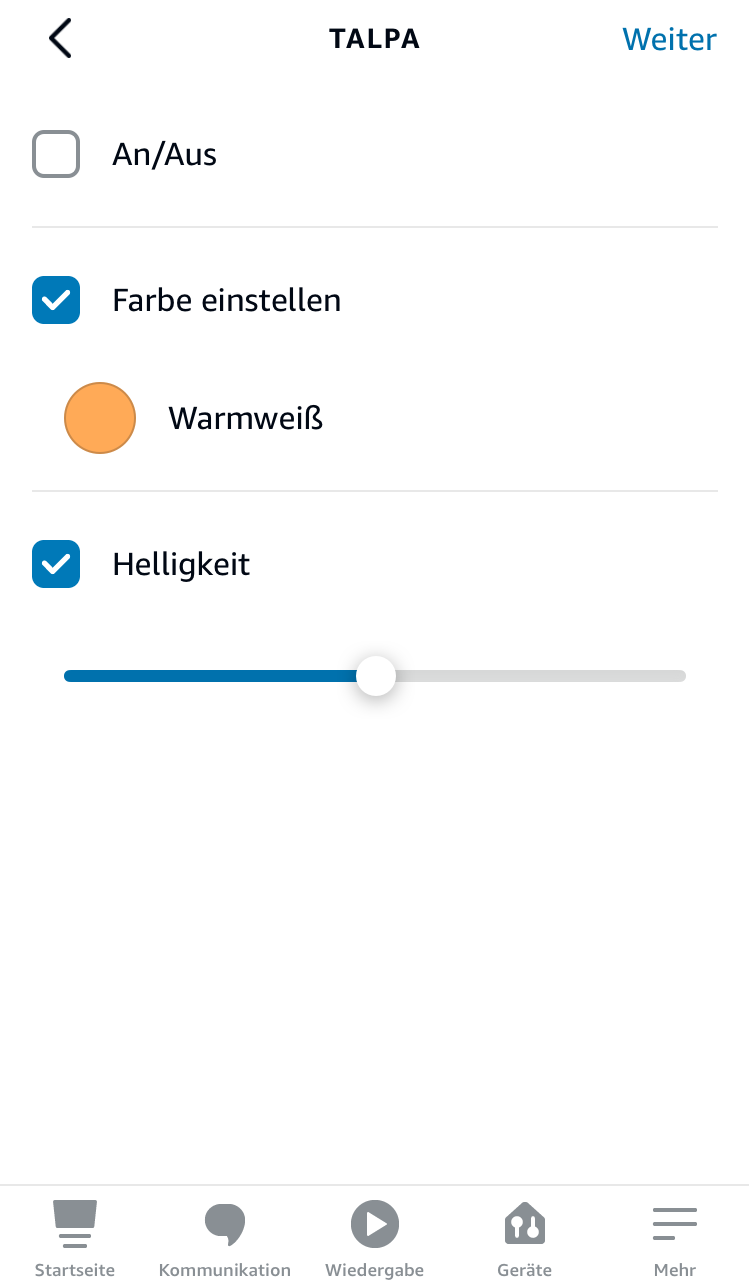Uncheck the Helligkeit checkbox

(x=56, y=564)
